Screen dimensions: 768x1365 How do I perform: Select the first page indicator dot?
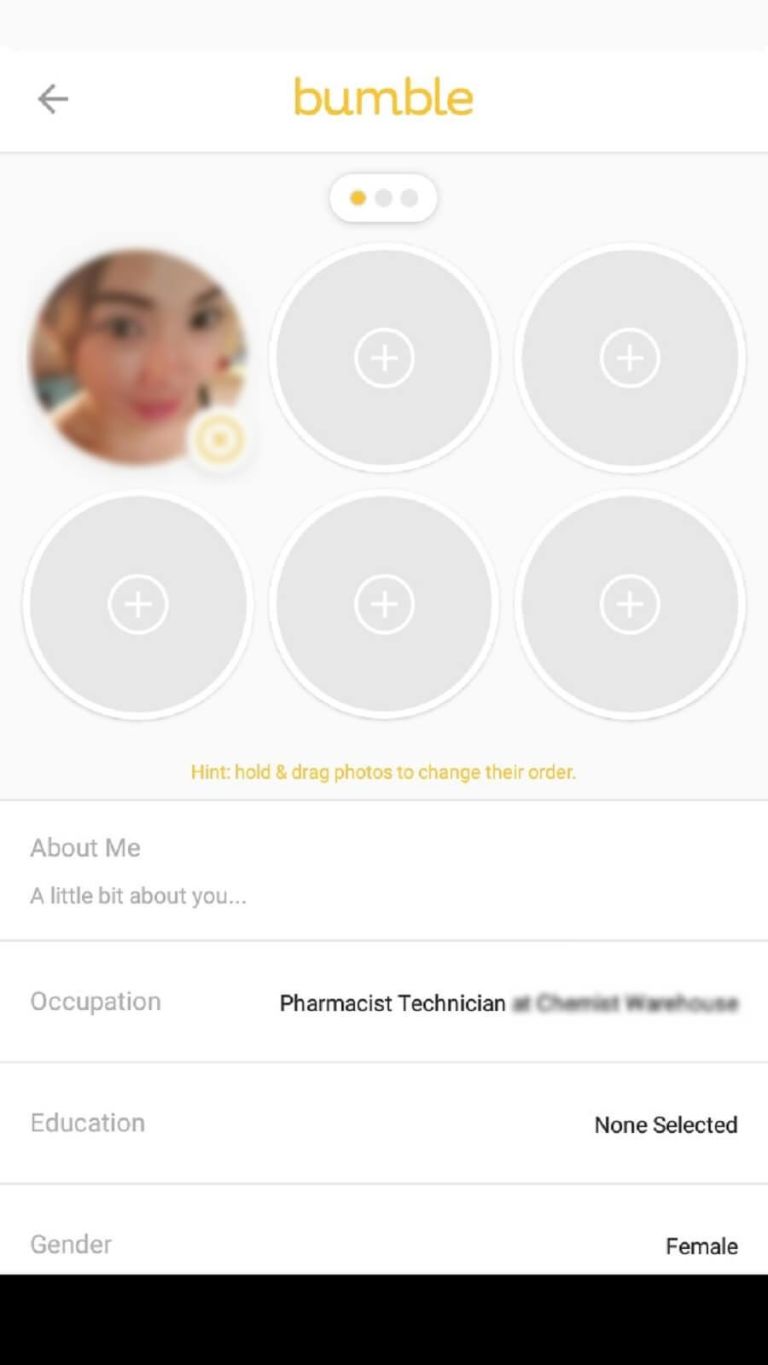(359, 198)
